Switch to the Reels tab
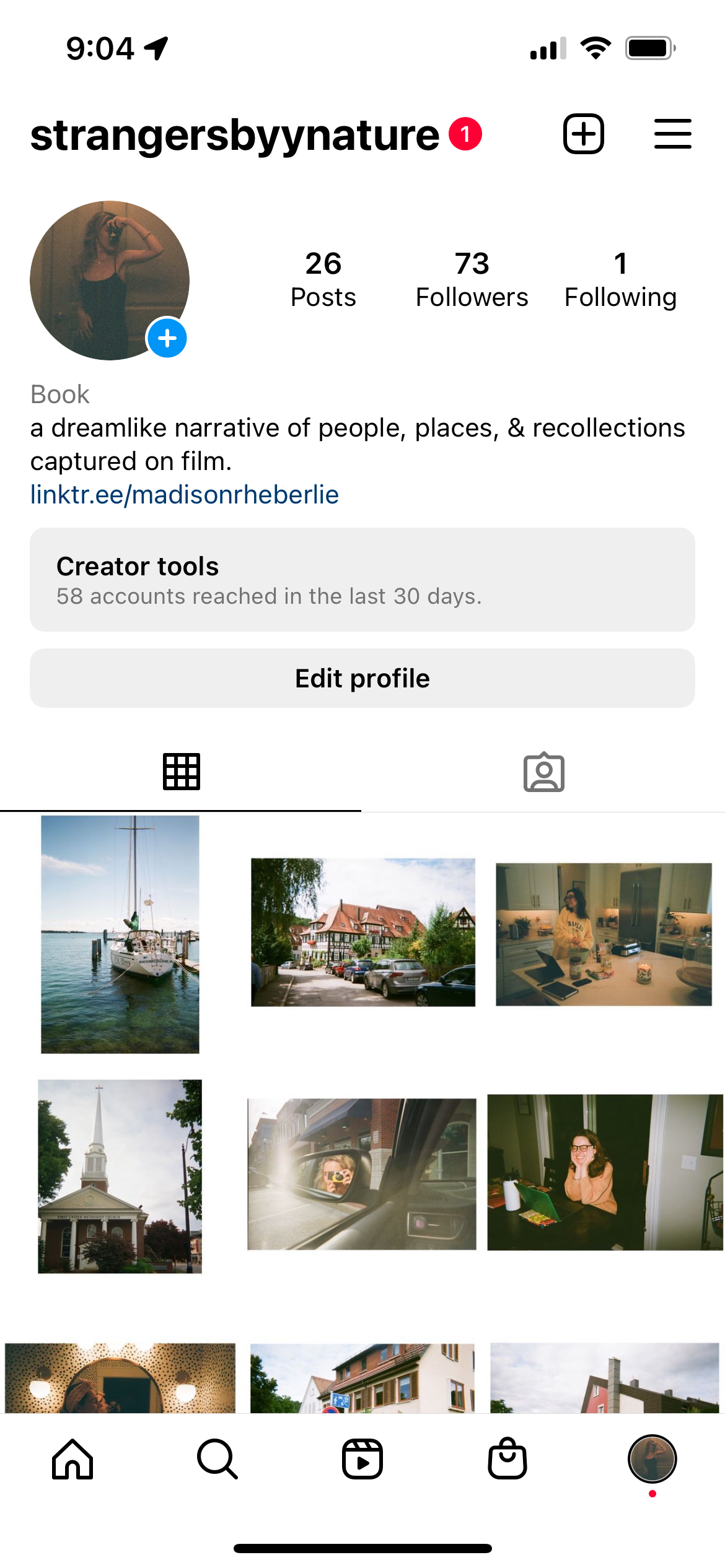Image resolution: width=725 pixels, height=1568 pixels. pyautogui.click(x=362, y=1459)
